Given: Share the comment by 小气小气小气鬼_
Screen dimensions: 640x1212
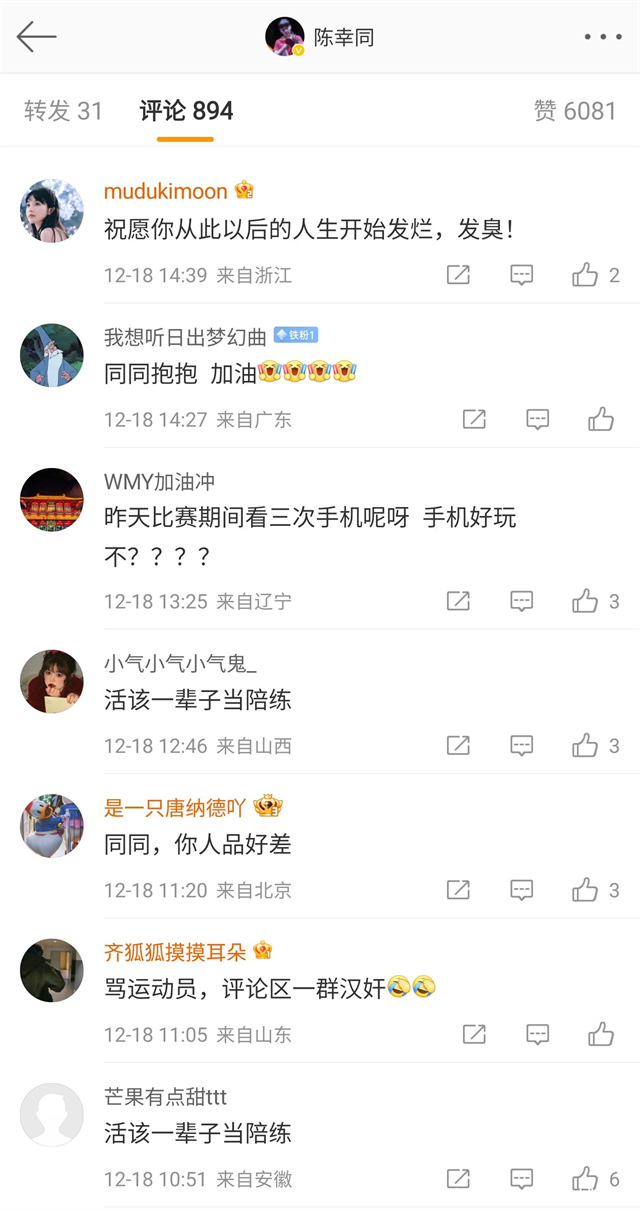Looking at the screenshot, I should point(458,745).
